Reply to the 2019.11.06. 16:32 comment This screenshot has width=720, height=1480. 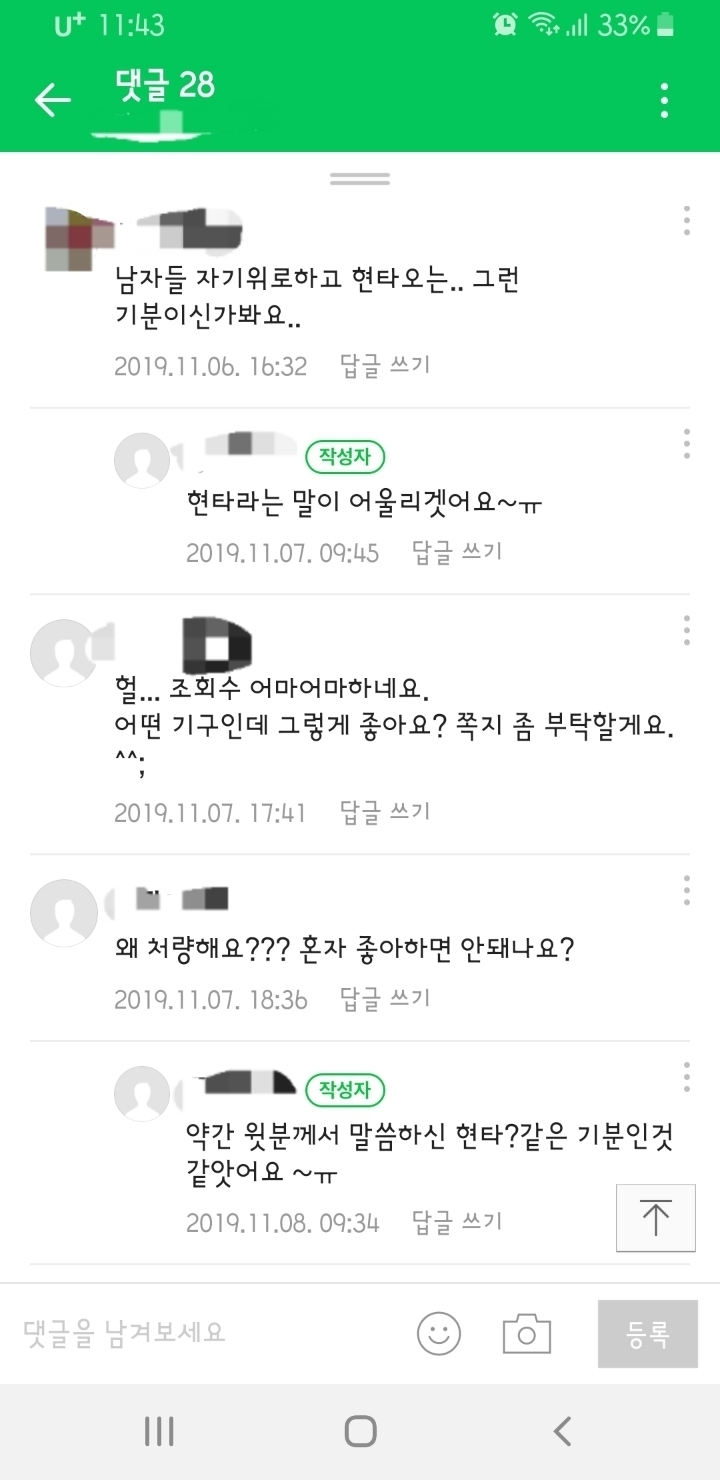pyautogui.click(x=385, y=365)
